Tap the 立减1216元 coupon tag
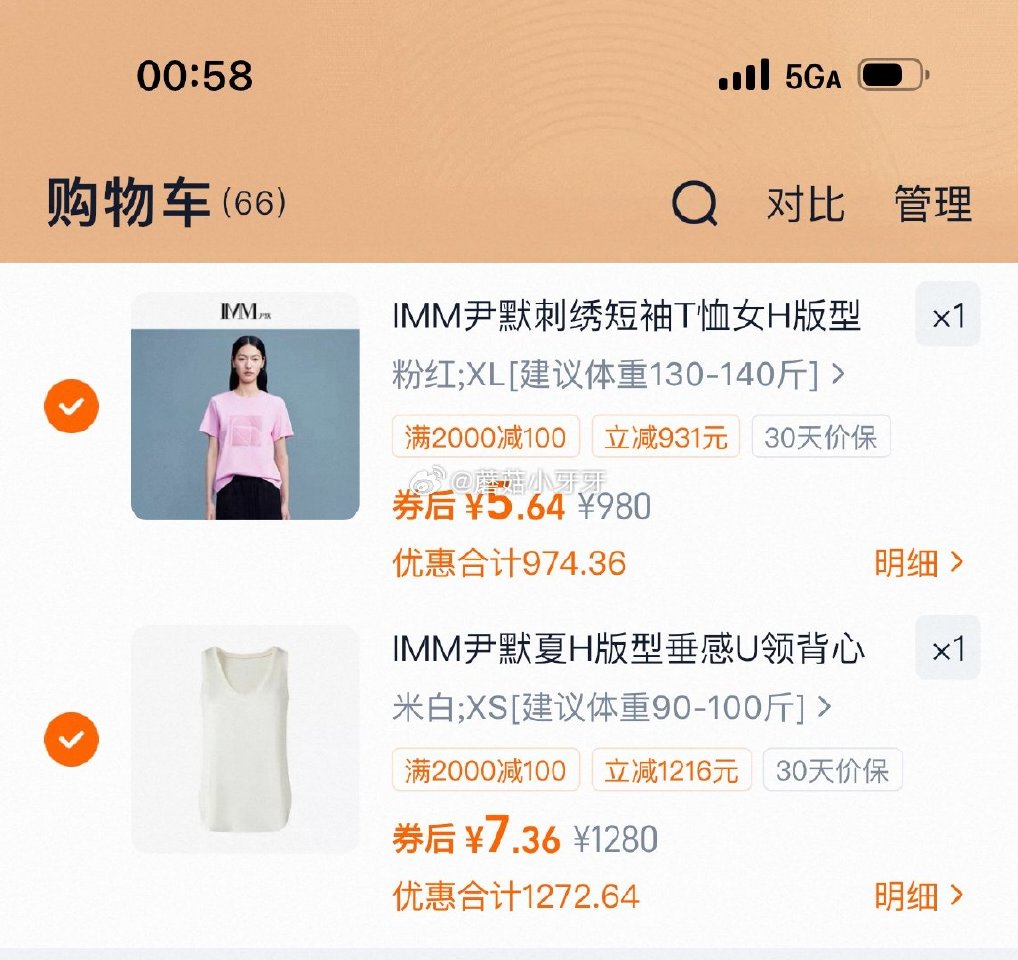 tap(671, 771)
